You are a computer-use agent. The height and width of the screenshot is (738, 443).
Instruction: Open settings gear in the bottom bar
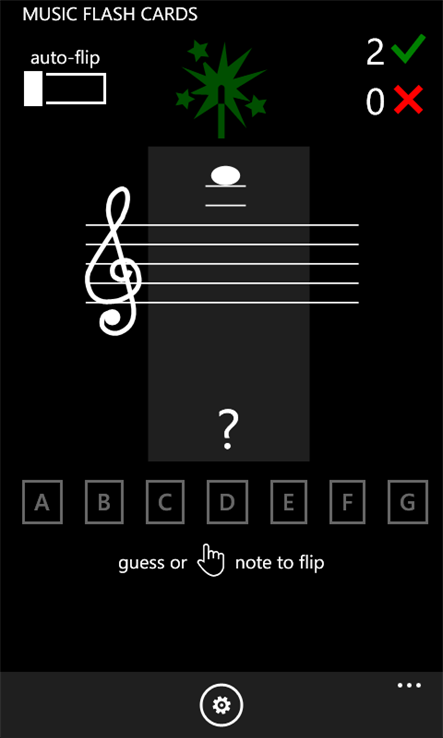(221, 705)
